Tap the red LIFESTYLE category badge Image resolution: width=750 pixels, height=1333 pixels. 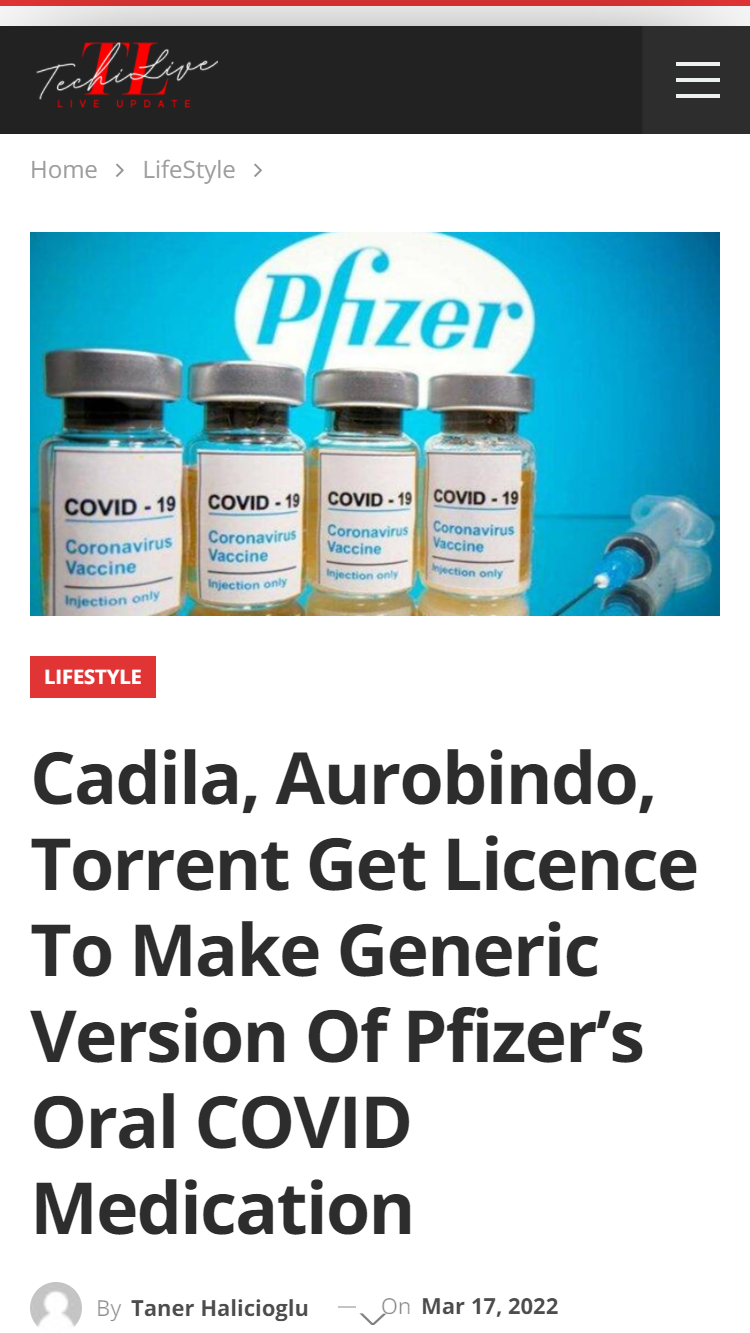point(93,677)
